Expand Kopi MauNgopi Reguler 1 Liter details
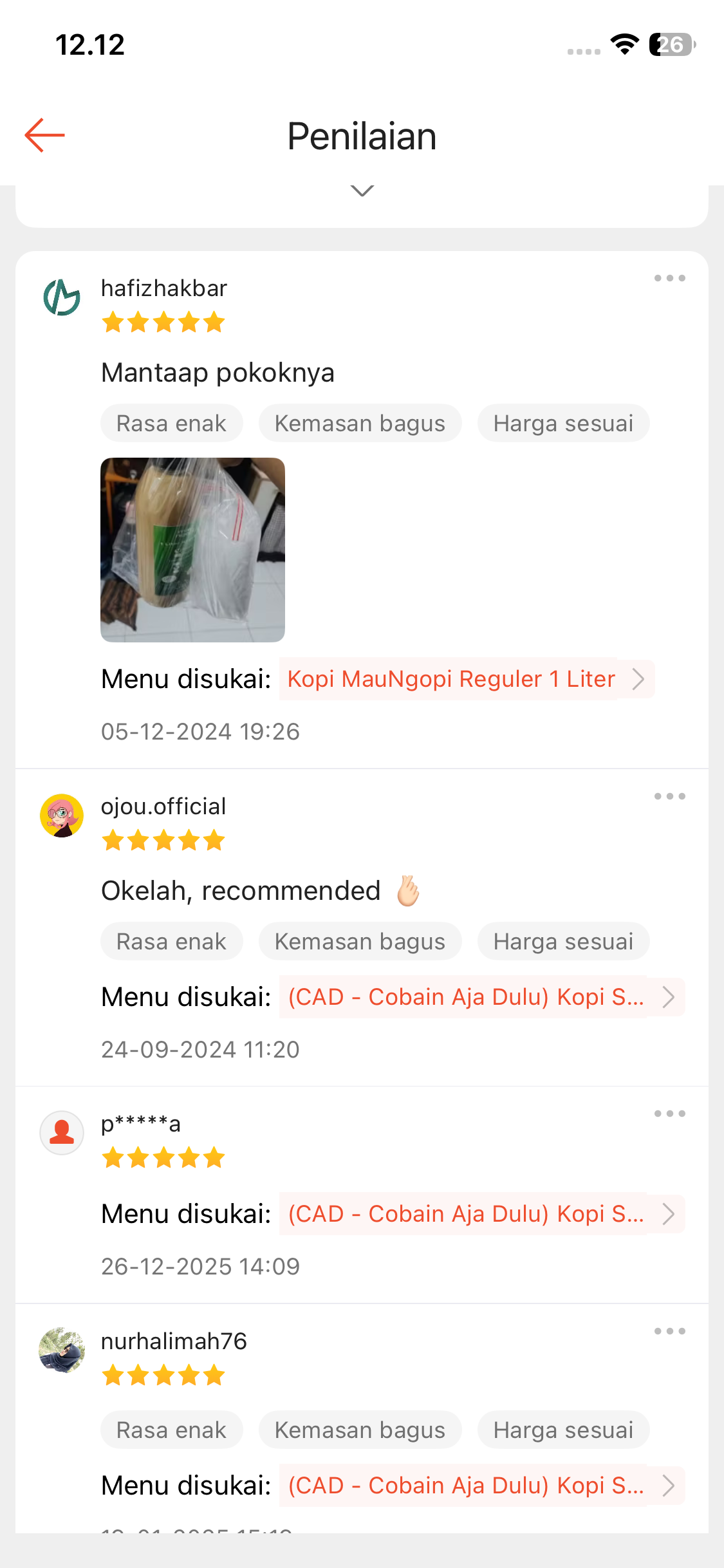 pyautogui.click(x=639, y=678)
